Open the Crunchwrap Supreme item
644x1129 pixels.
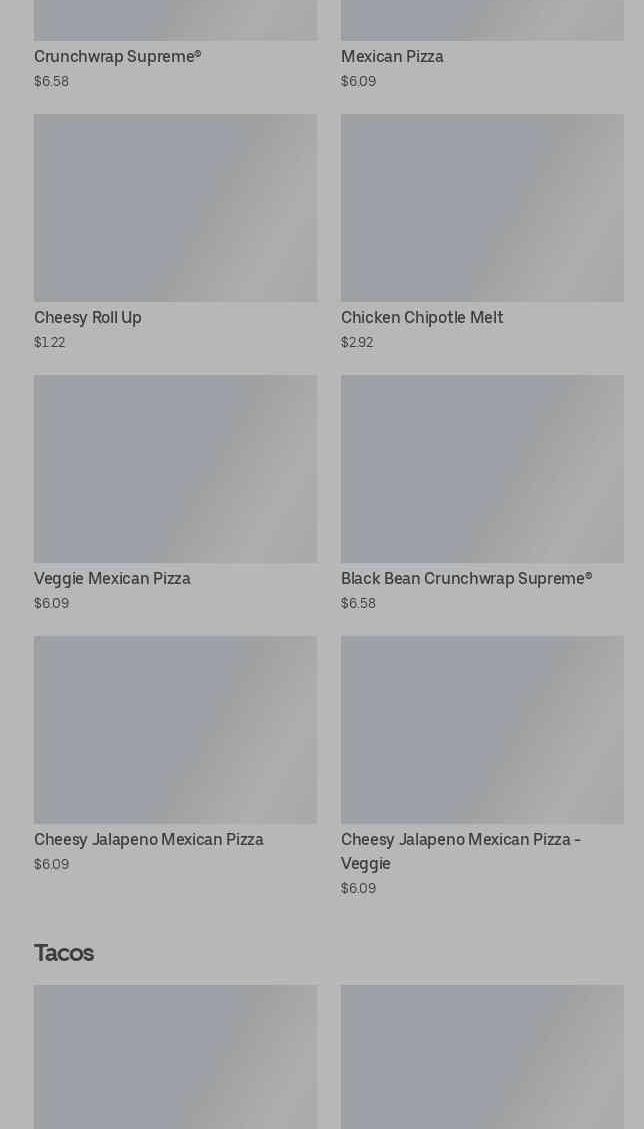tap(118, 57)
